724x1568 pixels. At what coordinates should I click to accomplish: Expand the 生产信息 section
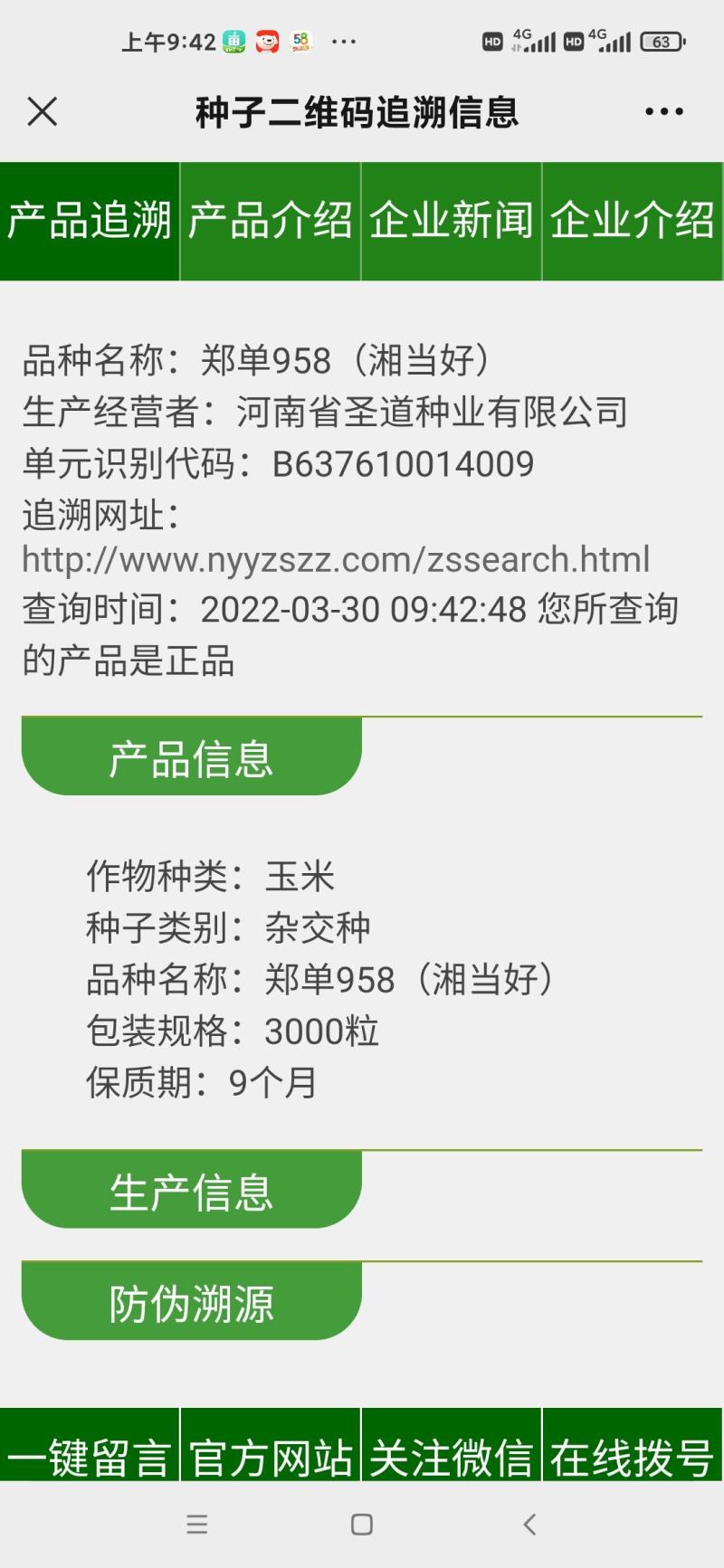point(191,1190)
